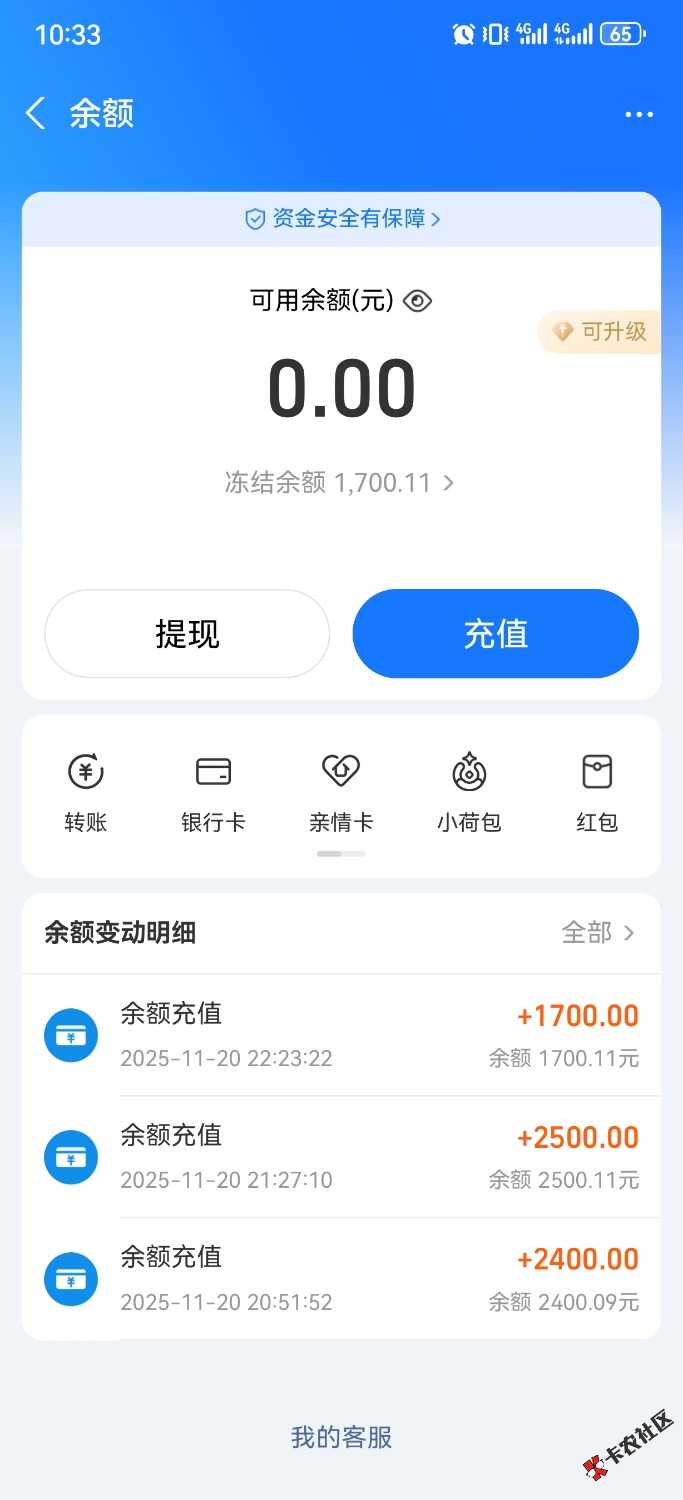Open the 小荷包 shortcut

(x=469, y=794)
